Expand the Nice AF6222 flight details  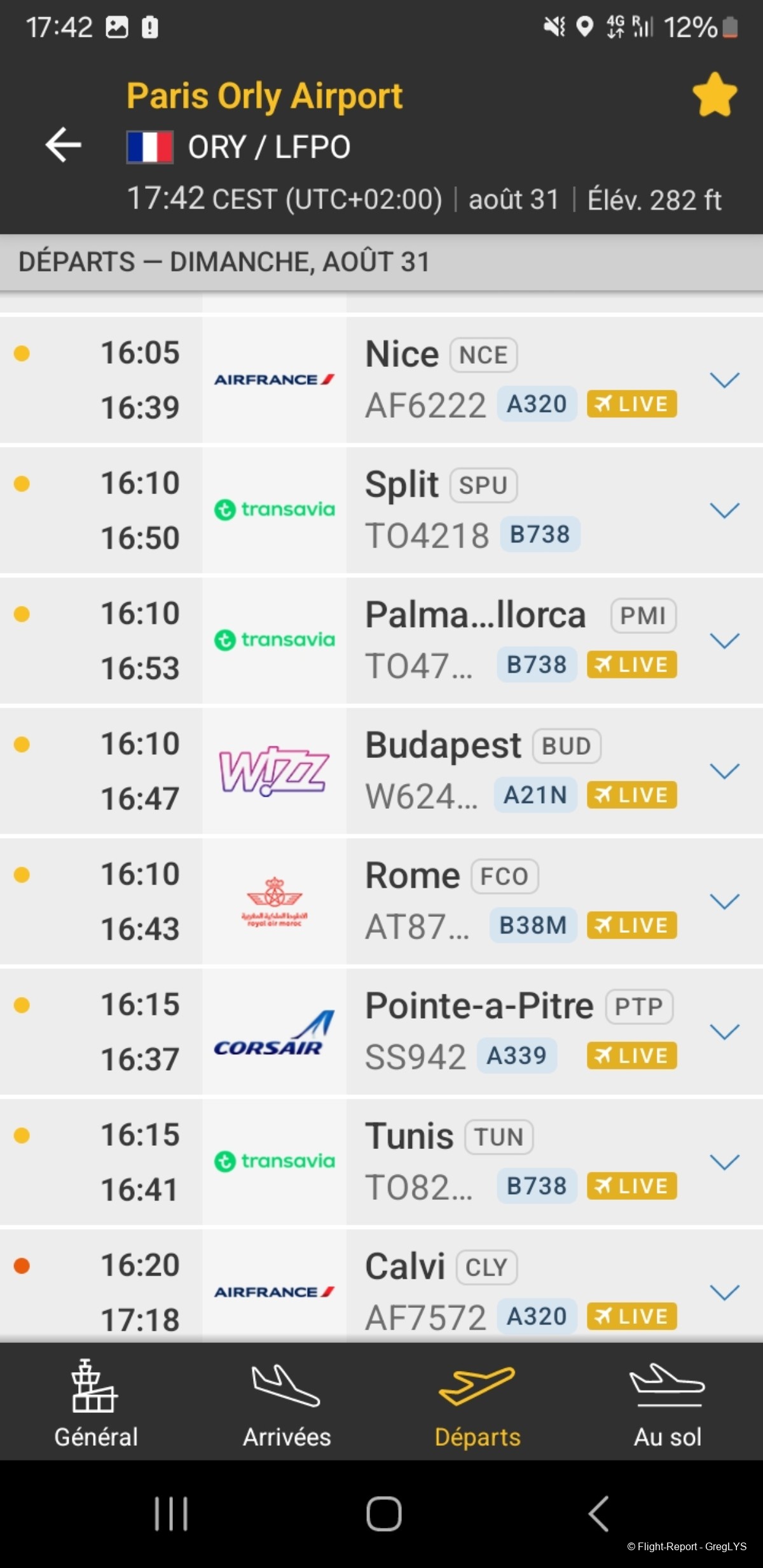coord(724,380)
